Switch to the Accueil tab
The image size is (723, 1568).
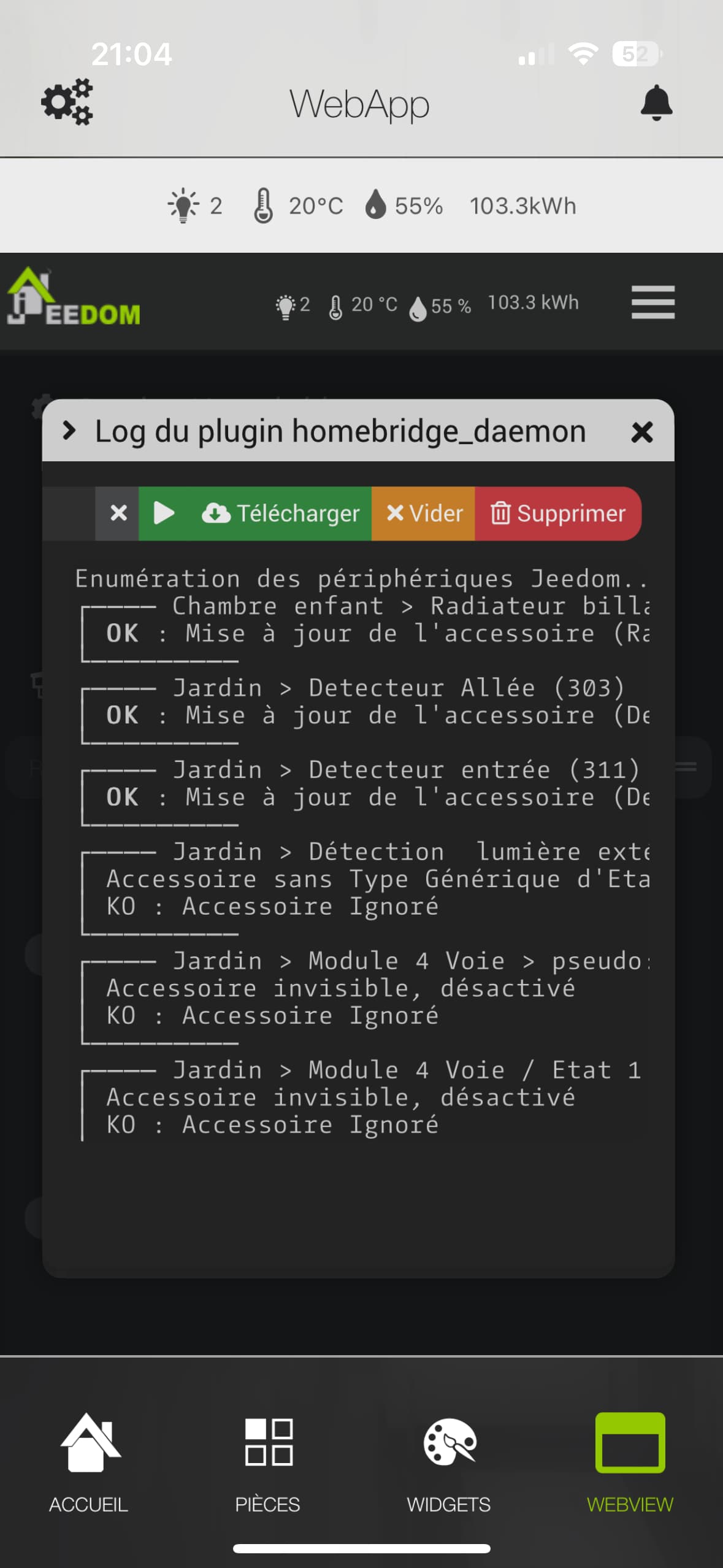[89, 1462]
